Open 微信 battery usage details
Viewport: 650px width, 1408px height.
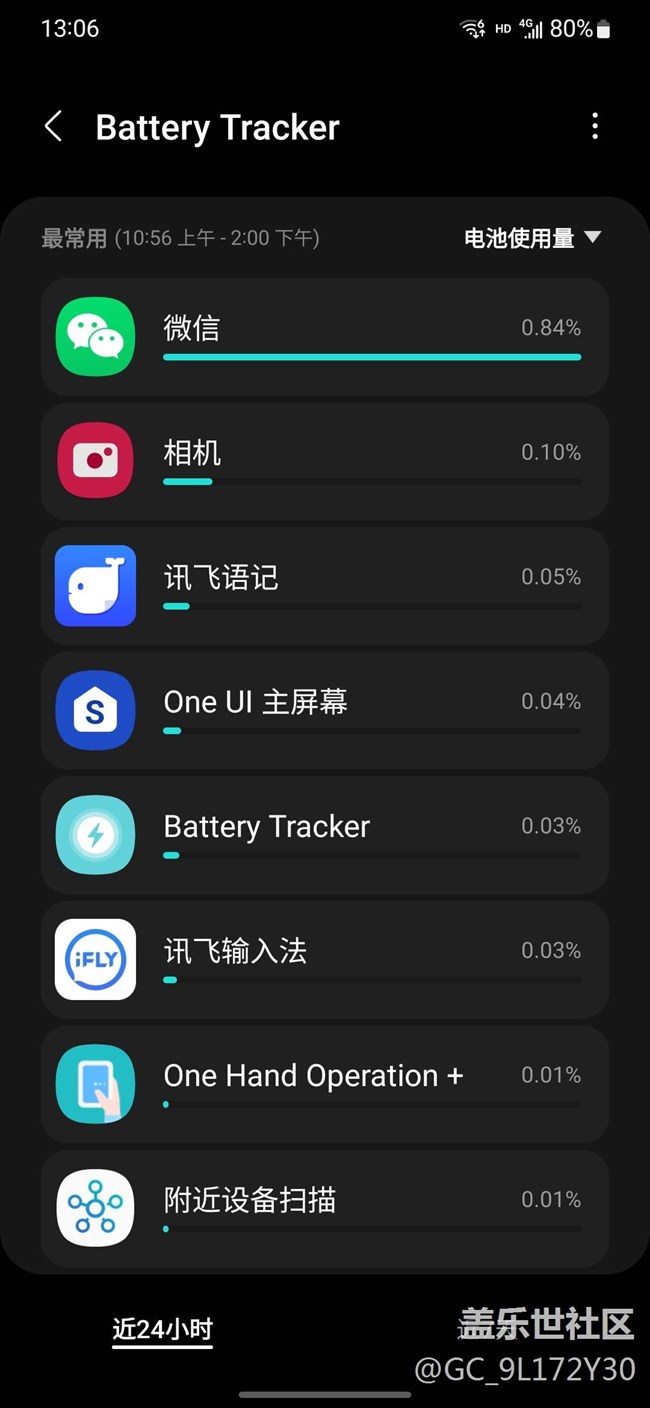point(325,337)
